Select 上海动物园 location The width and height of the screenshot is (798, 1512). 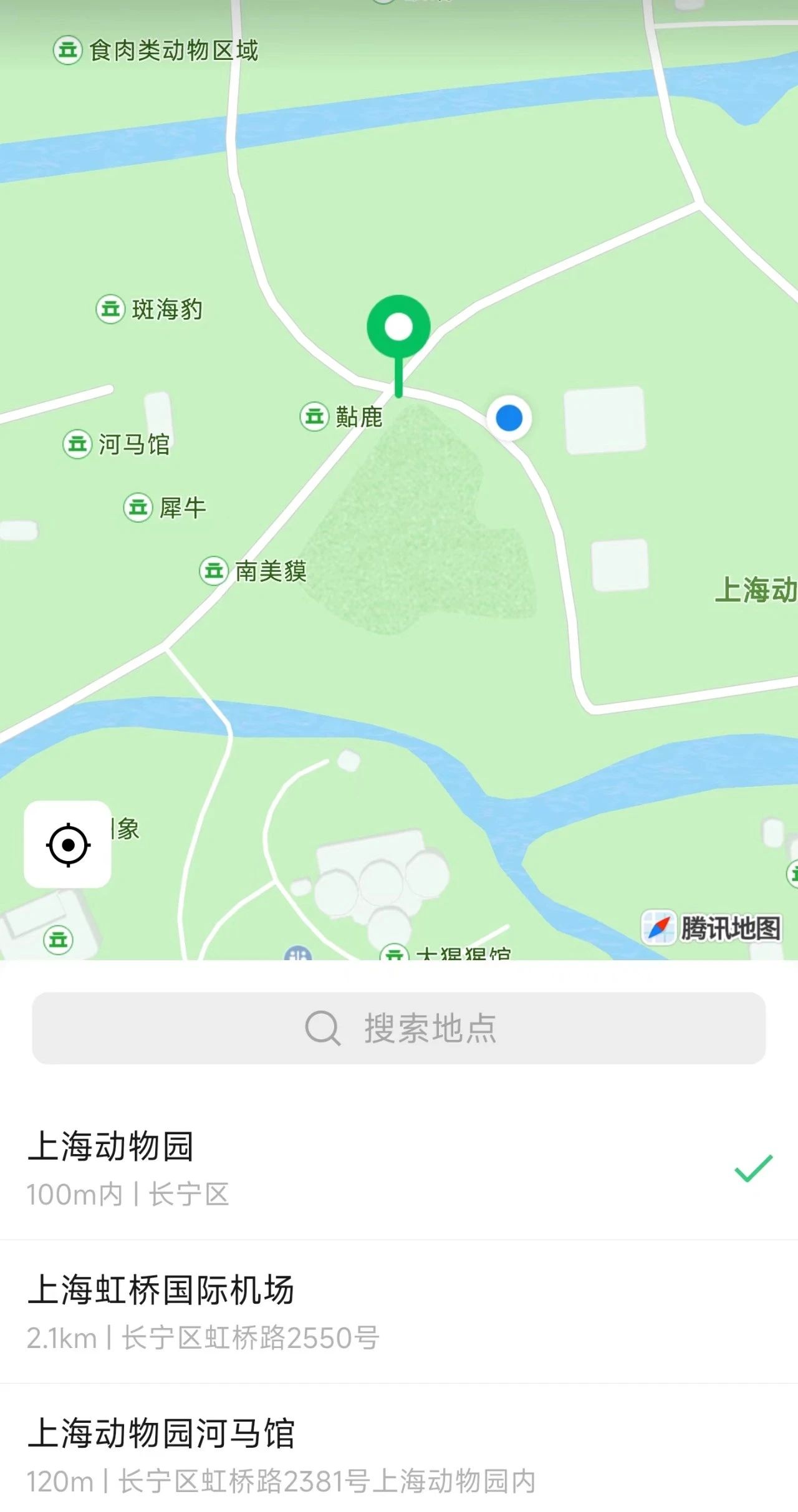[x=399, y=1168]
